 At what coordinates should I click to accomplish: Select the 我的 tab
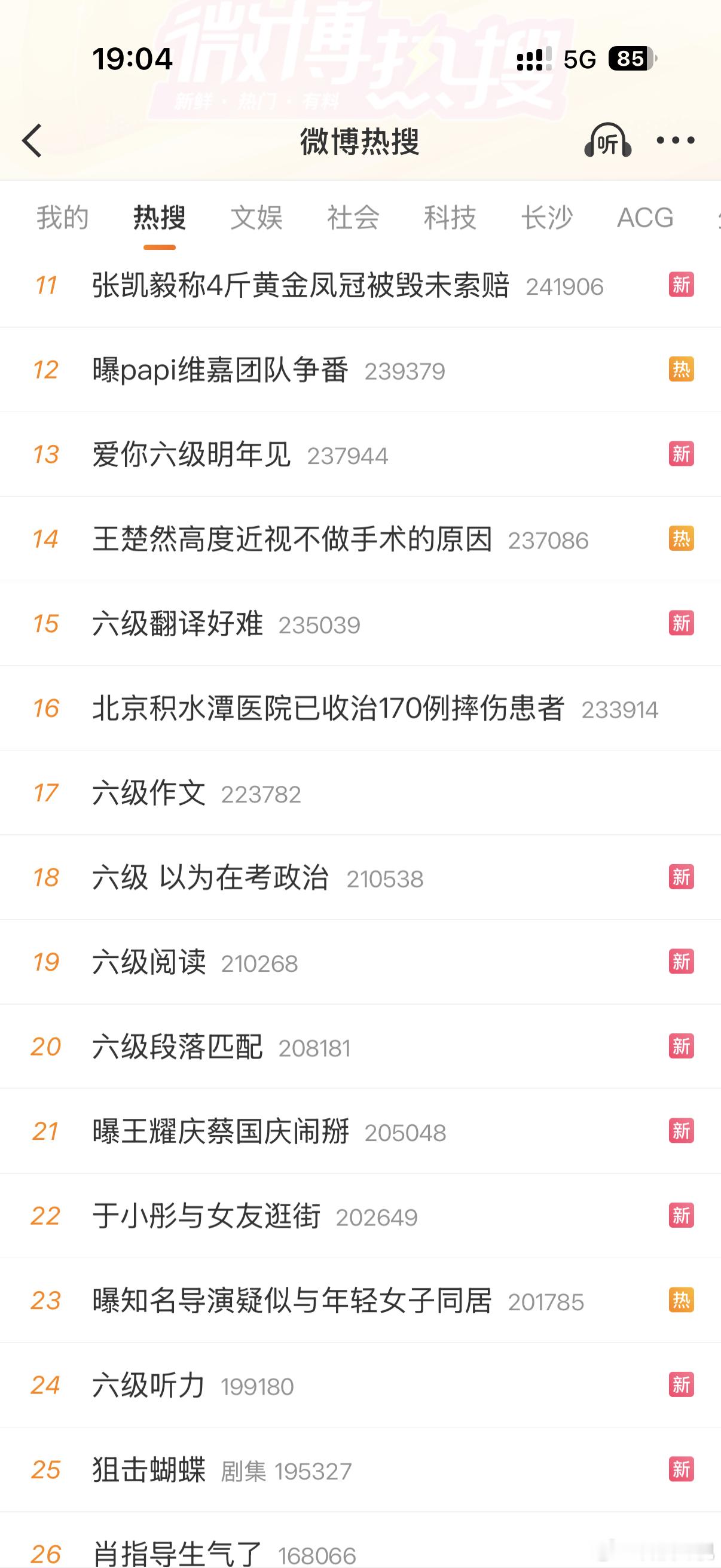point(62,218)
